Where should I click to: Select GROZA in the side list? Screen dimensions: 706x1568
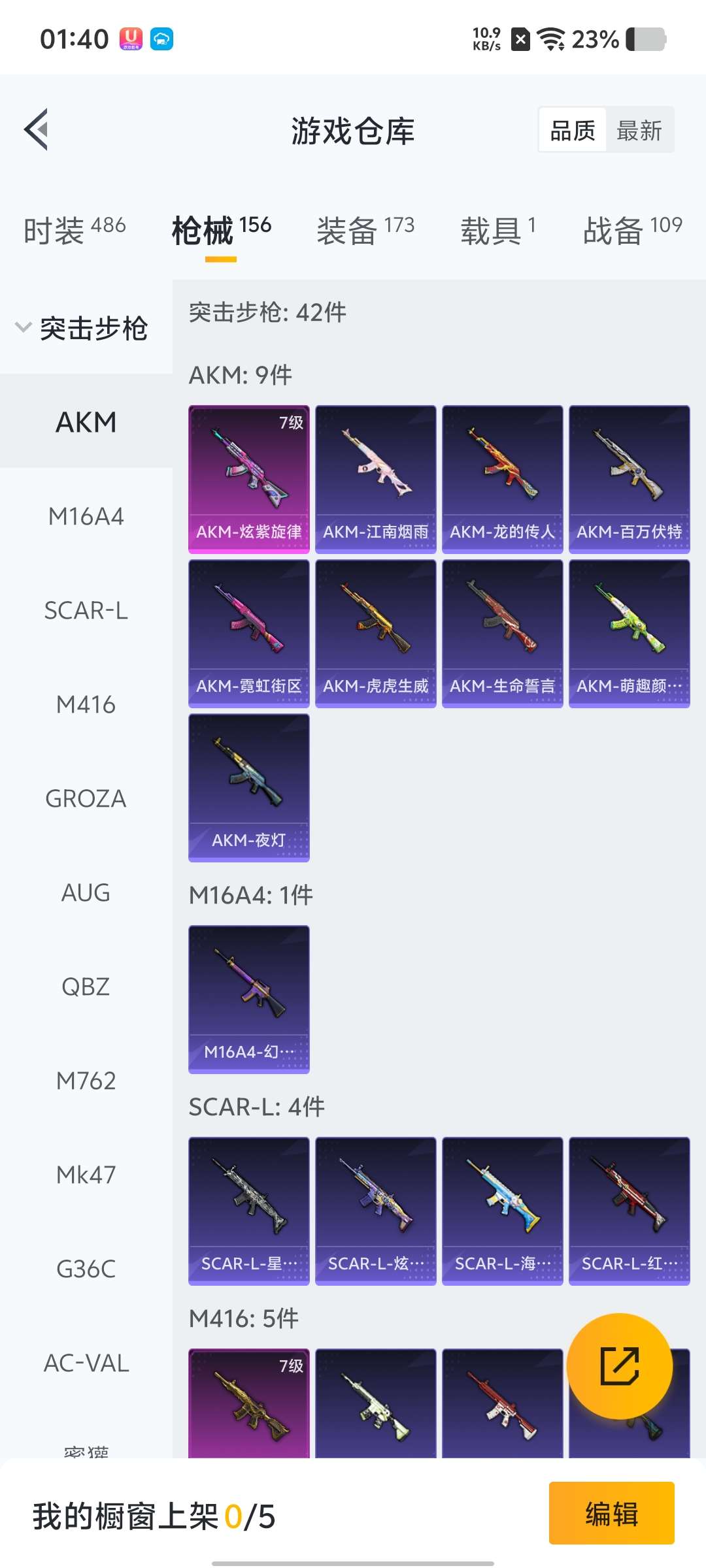86,798
